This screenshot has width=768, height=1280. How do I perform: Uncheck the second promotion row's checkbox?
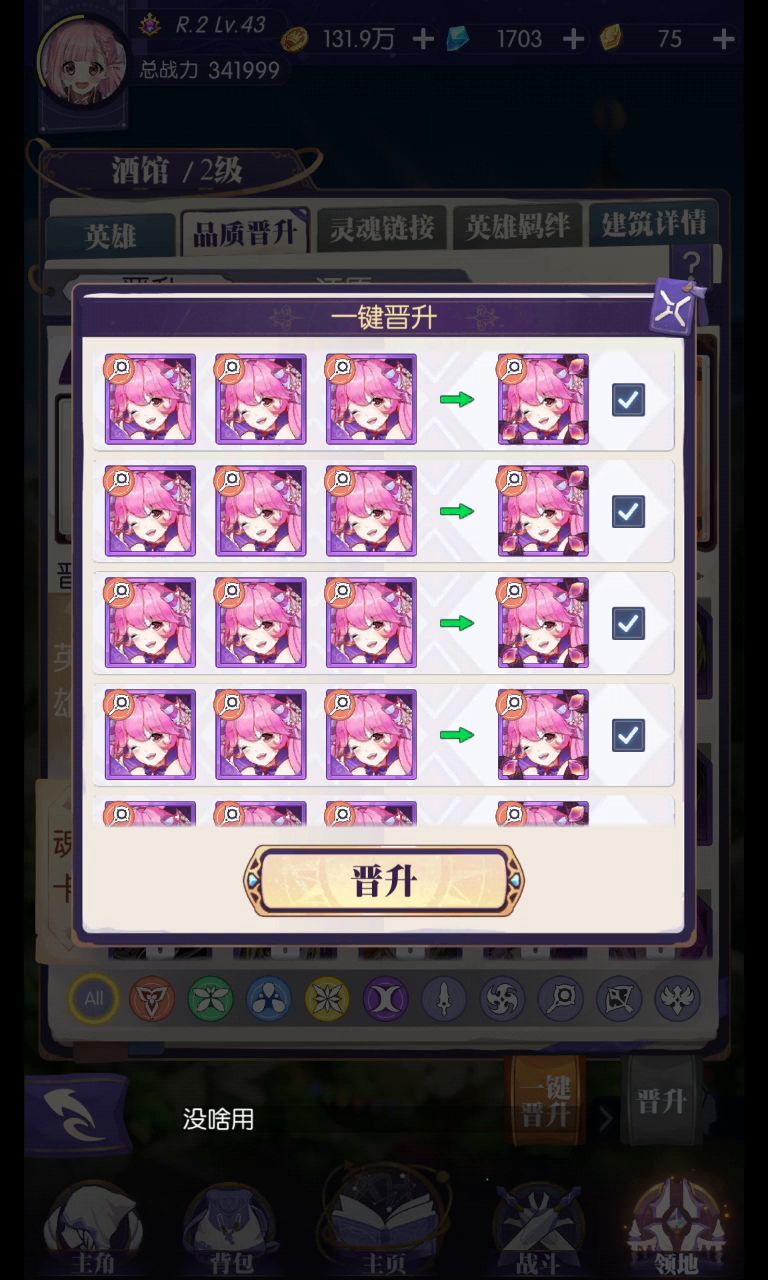628,512
